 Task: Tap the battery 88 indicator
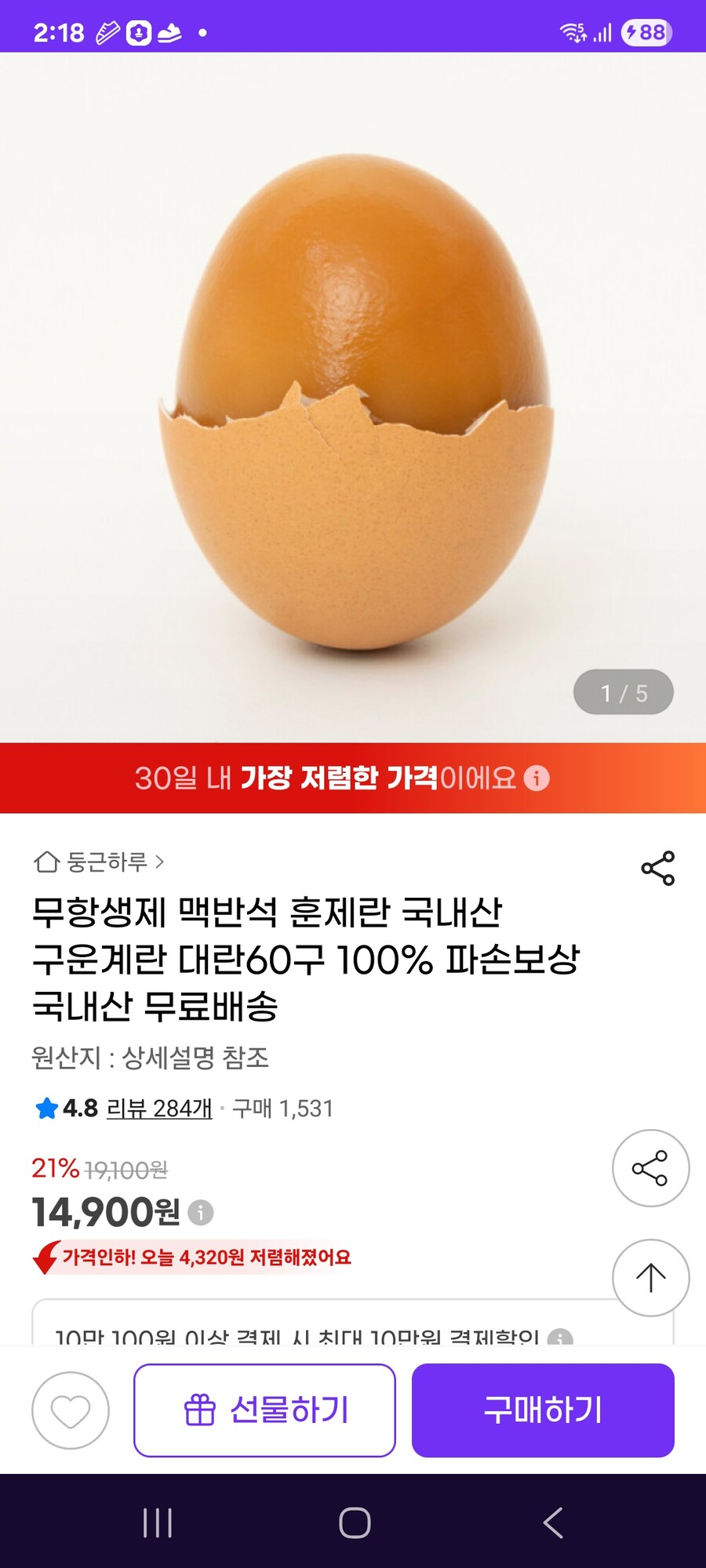point(646,32)
